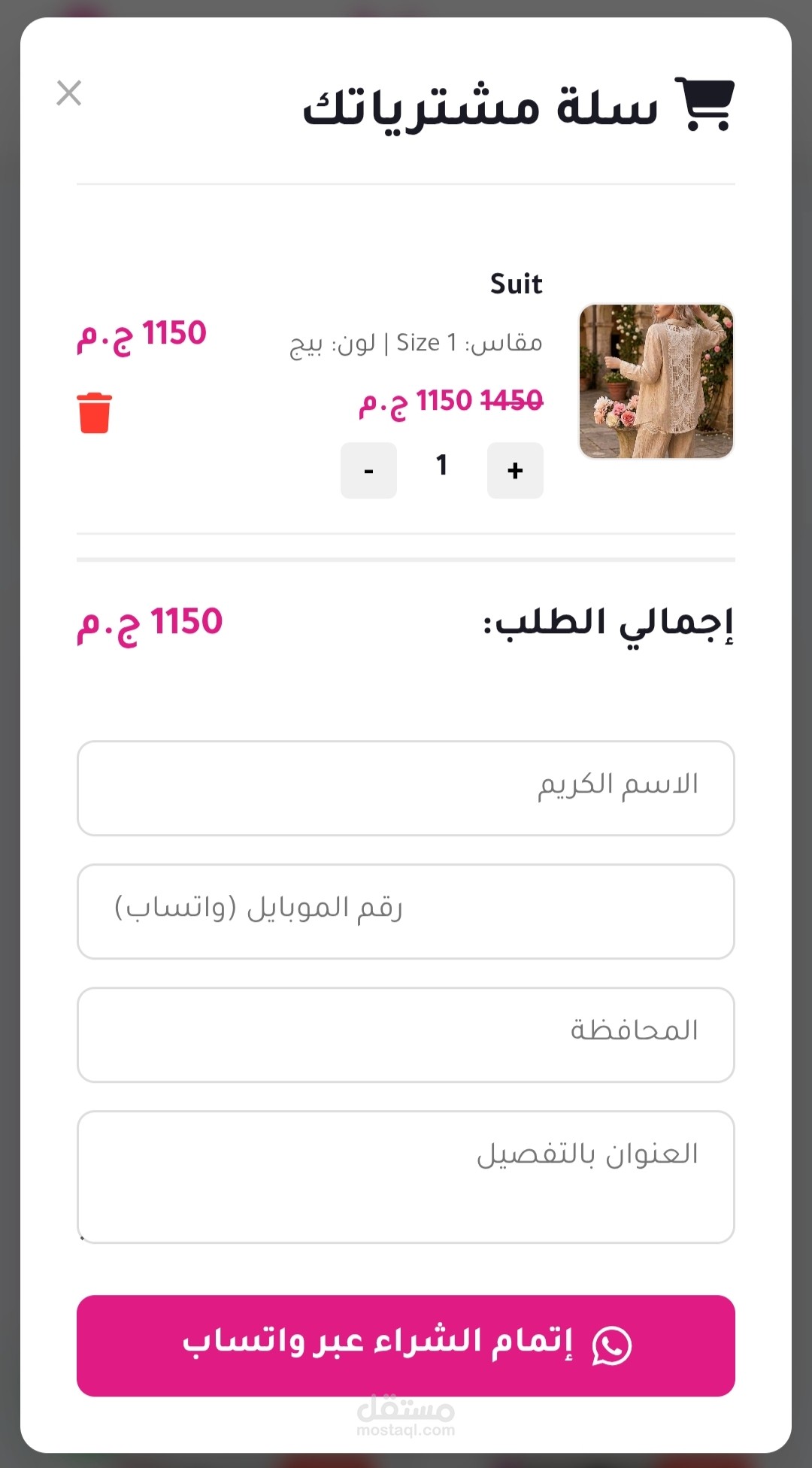
Task: Open the Suit product image
Action: [x=656, y=381]
